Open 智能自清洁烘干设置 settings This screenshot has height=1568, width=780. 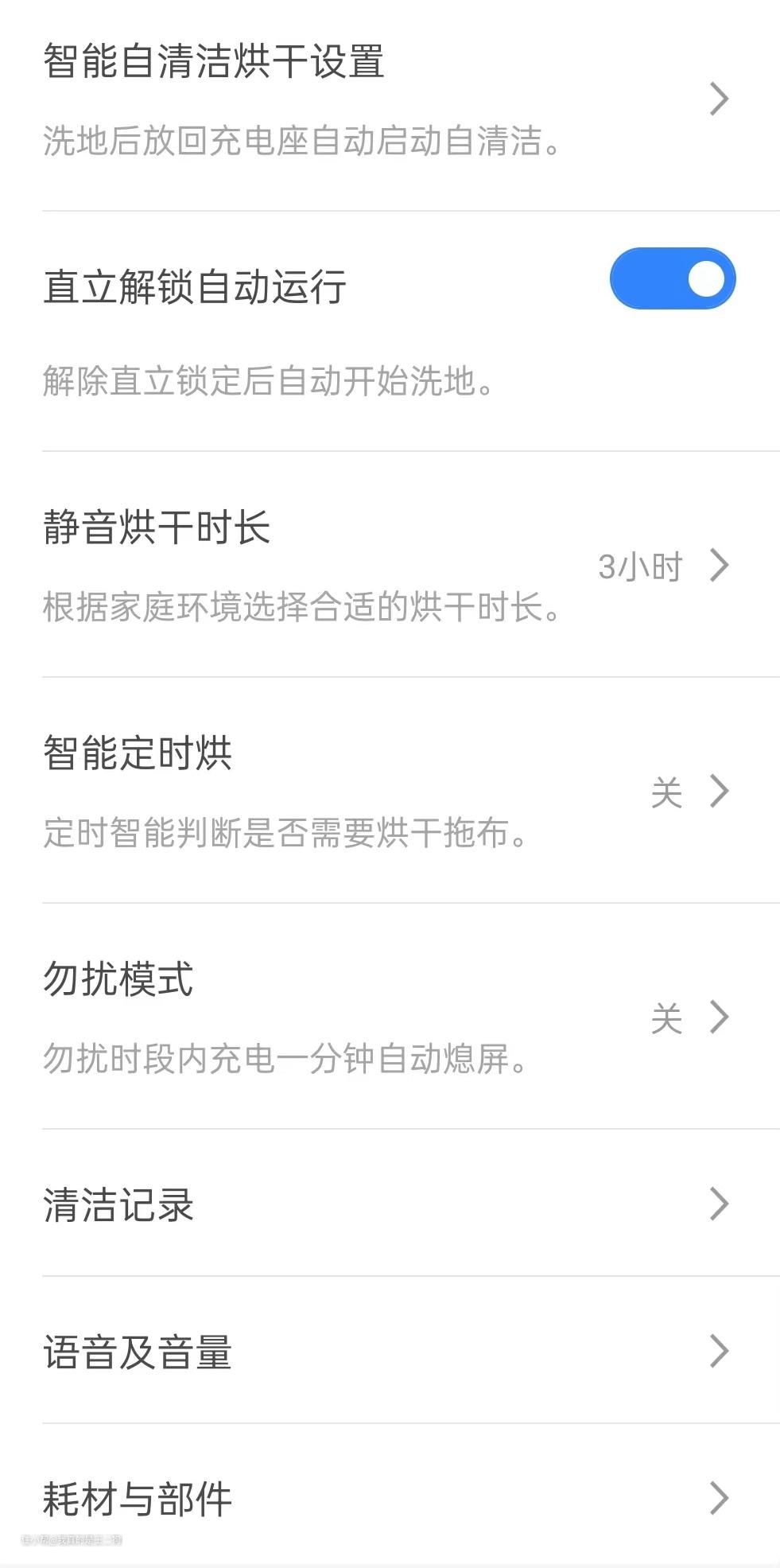[x=390, y=99]
